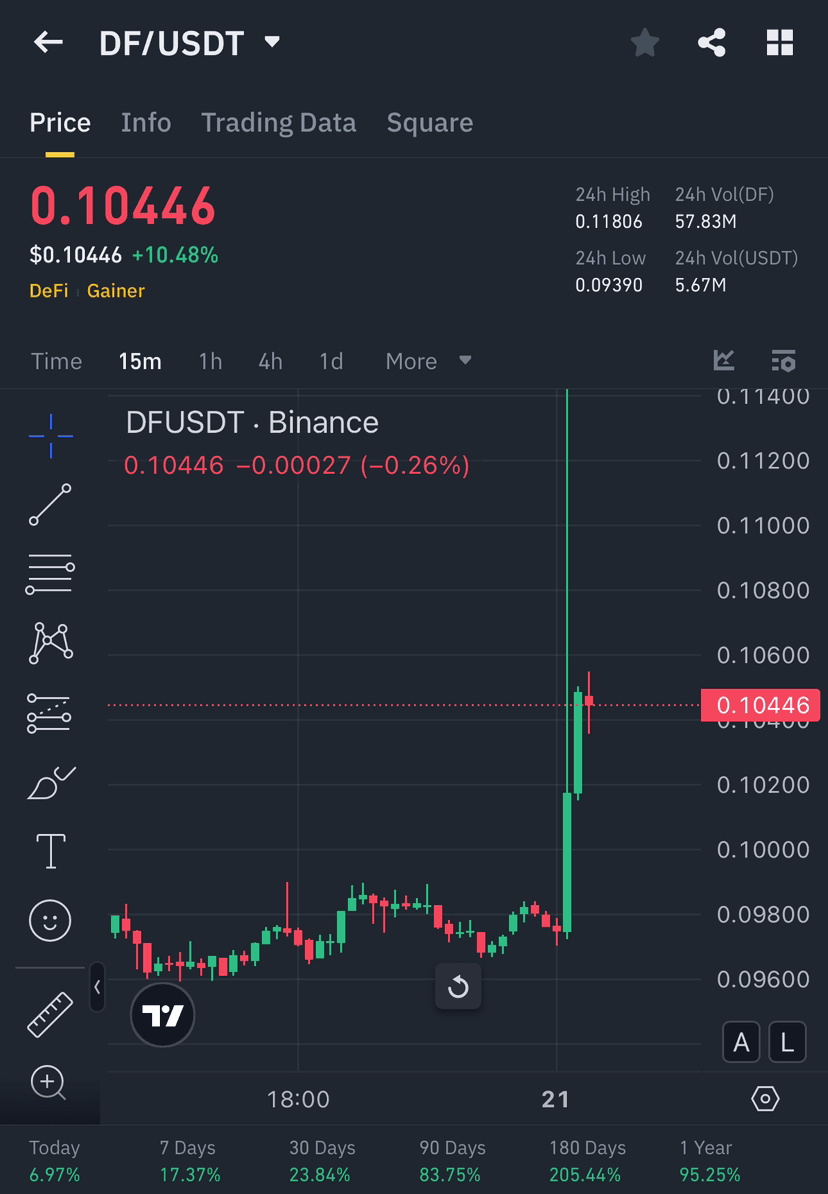This screenshot has height=1194, width=828.
Task: Toggle log scale with the L button
Action: coord(787,1041)
